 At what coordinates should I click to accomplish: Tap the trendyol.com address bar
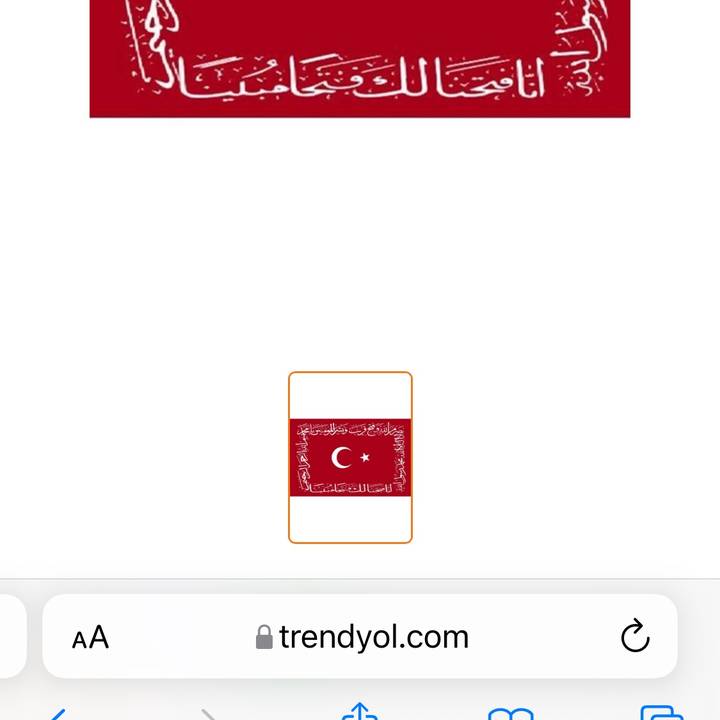pyautogui.click(x=362, y=637)
